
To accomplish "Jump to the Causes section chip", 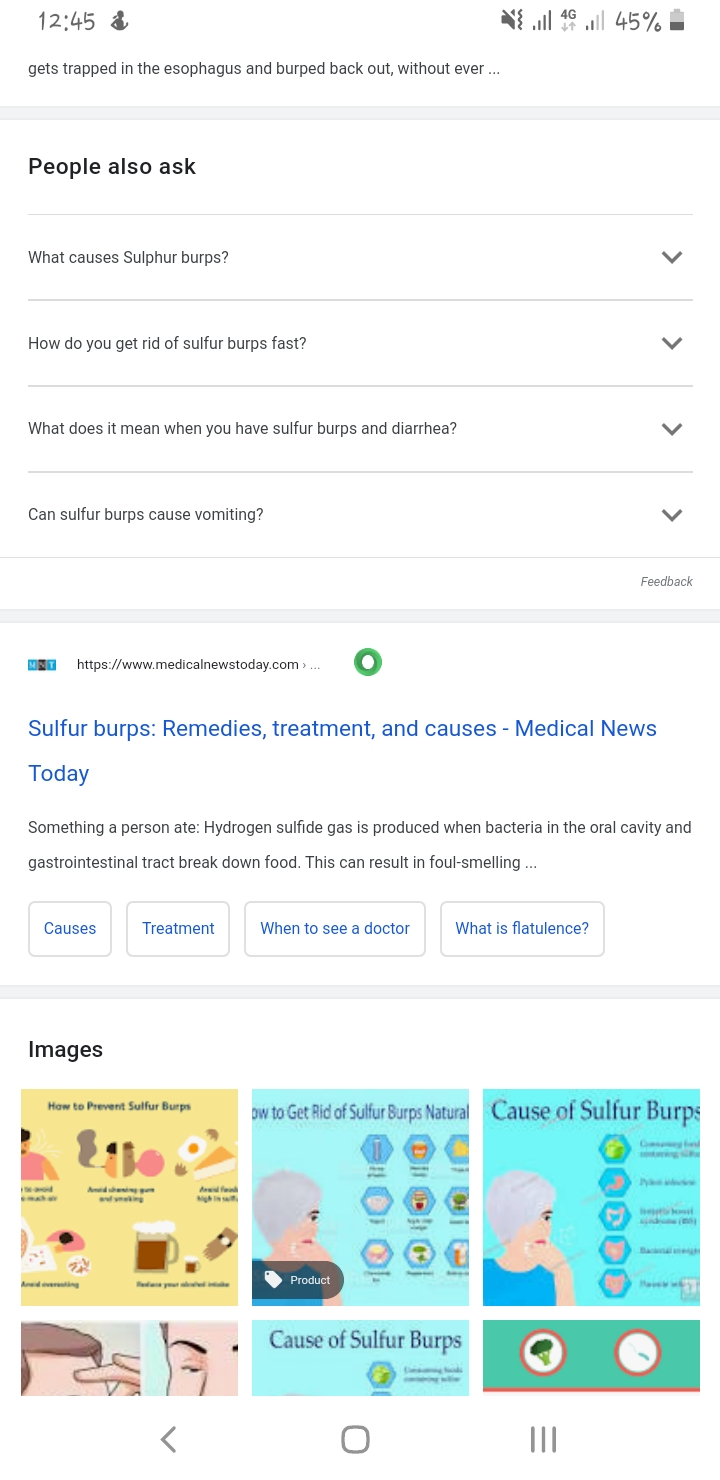I will [70, 928].
